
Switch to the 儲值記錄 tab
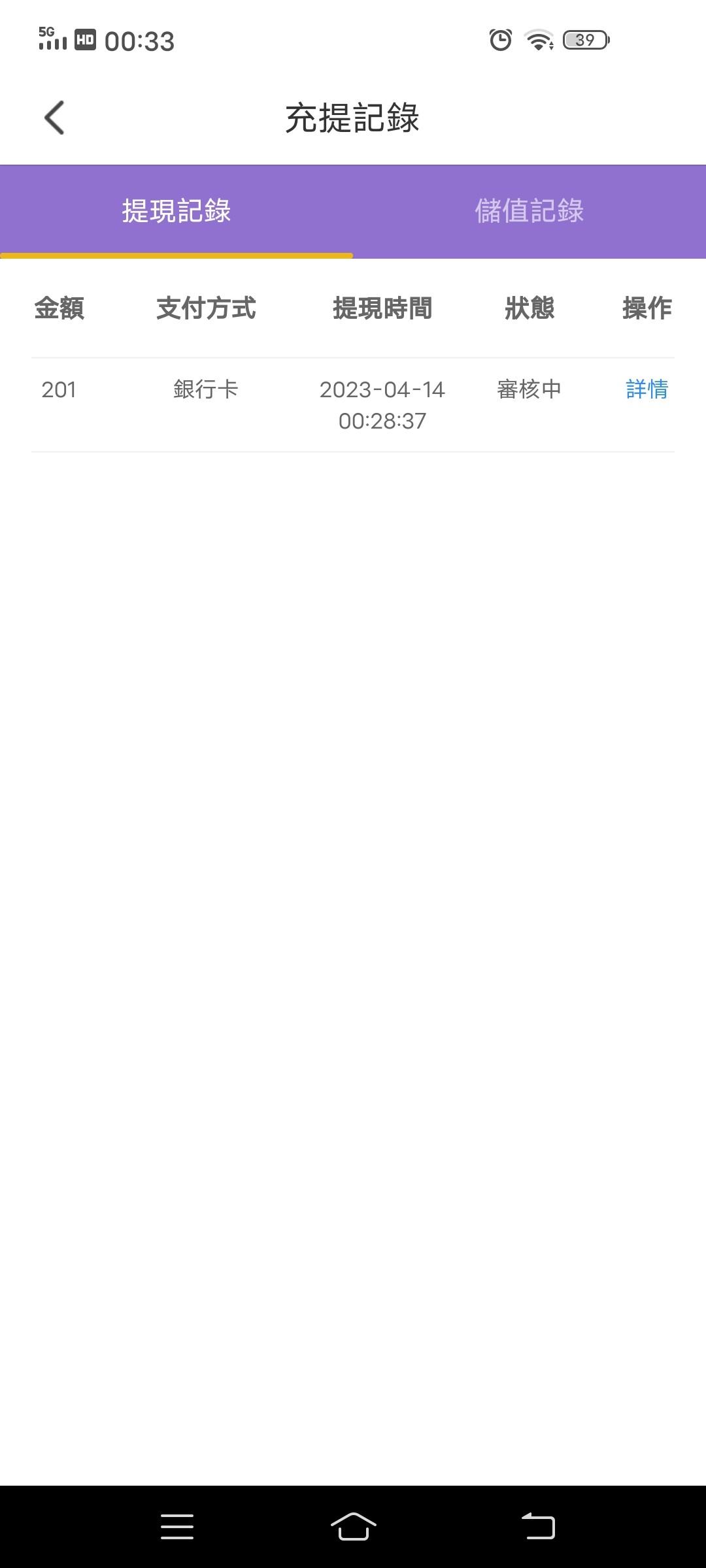529,211
